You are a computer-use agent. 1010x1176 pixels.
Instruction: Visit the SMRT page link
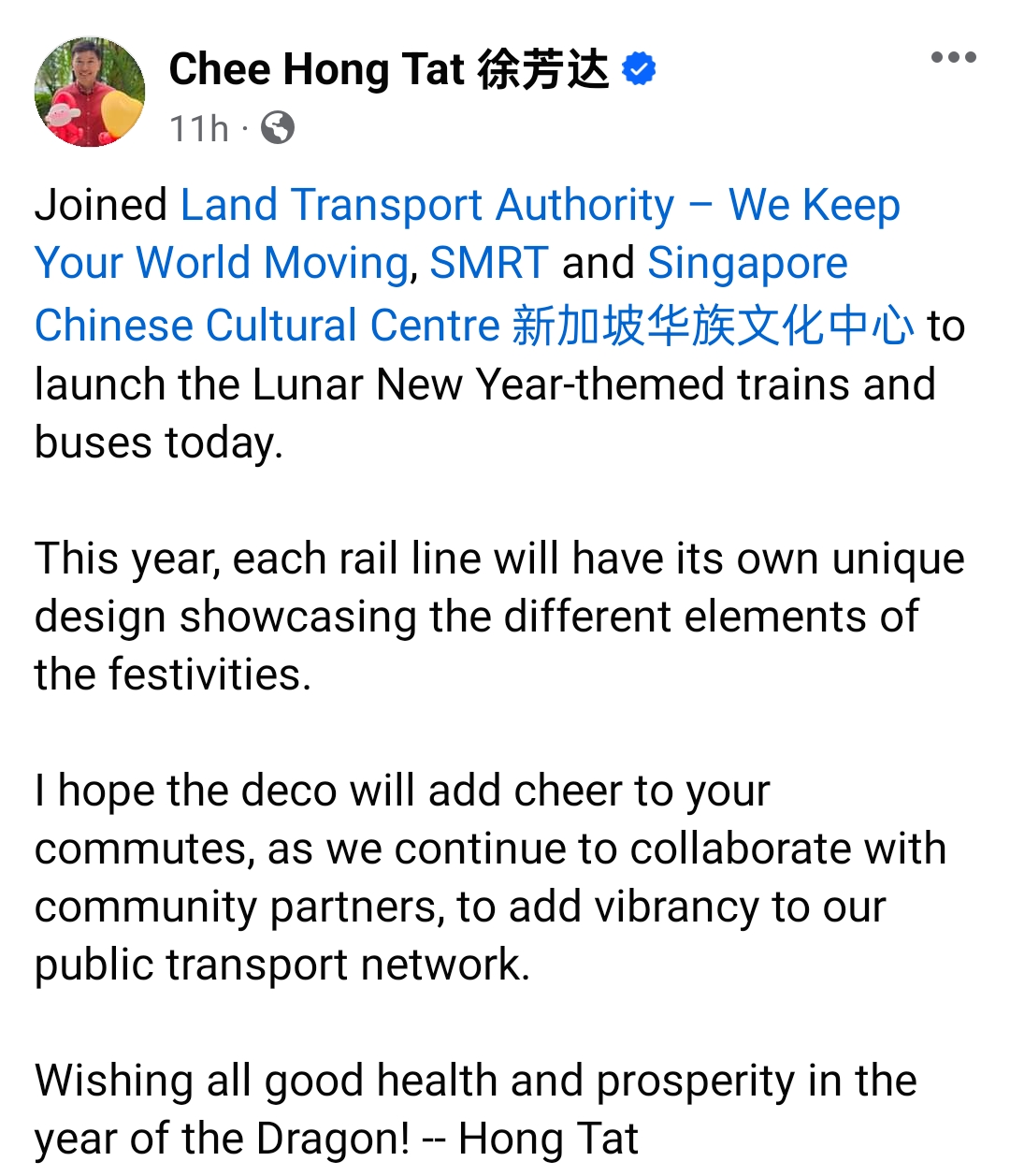pyautogui.click(x=488, y=264)
